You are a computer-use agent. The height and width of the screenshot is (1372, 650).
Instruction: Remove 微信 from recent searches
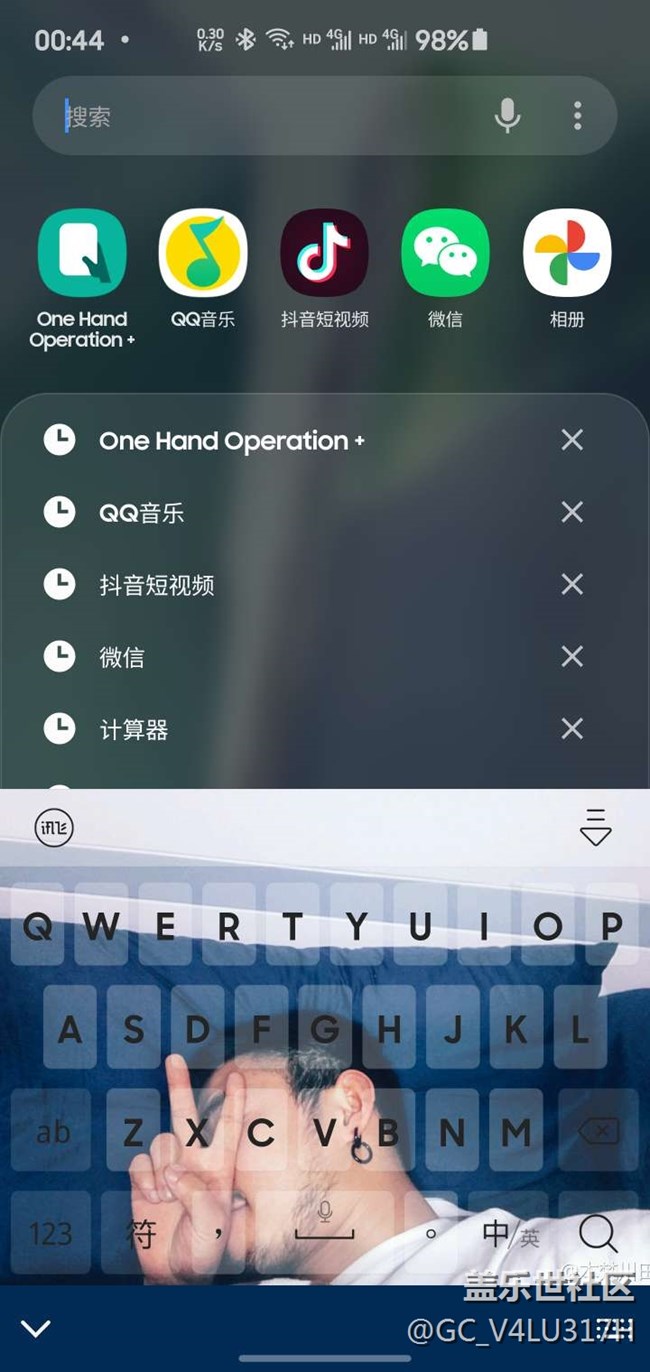pos(572,656)
